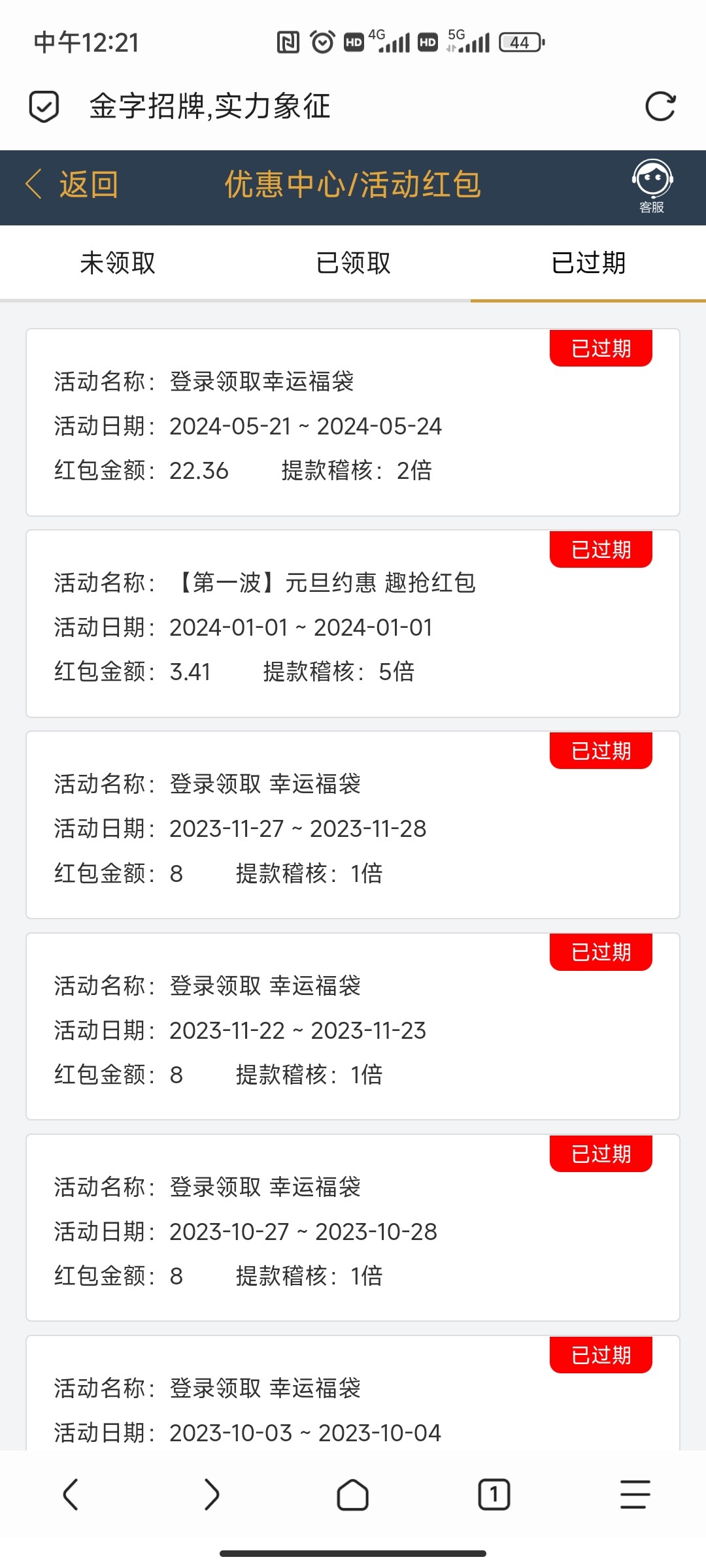Go to the browser home page

(x=353, y=1495)
